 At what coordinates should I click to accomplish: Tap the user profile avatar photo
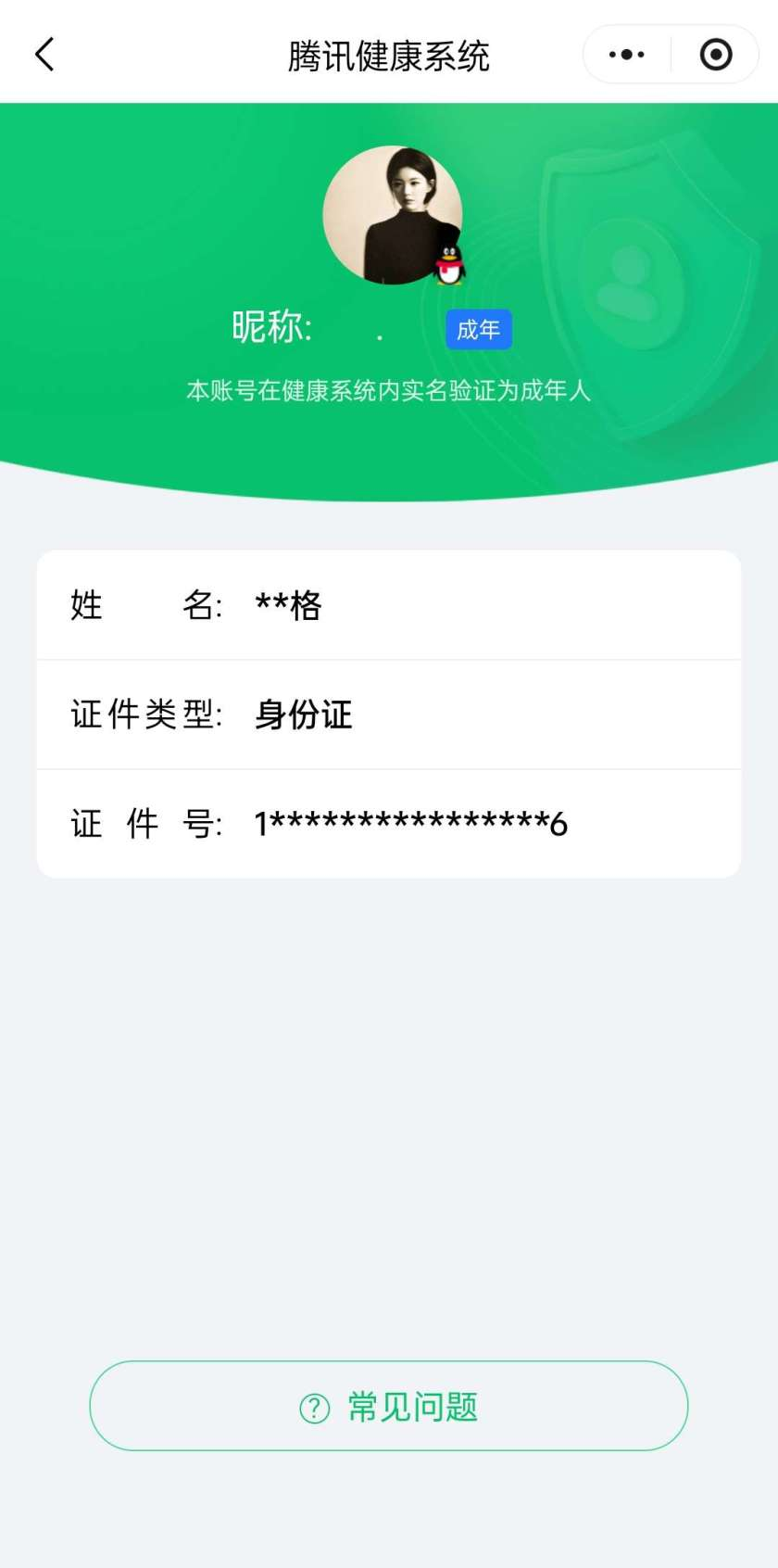[x=393, y=213]
